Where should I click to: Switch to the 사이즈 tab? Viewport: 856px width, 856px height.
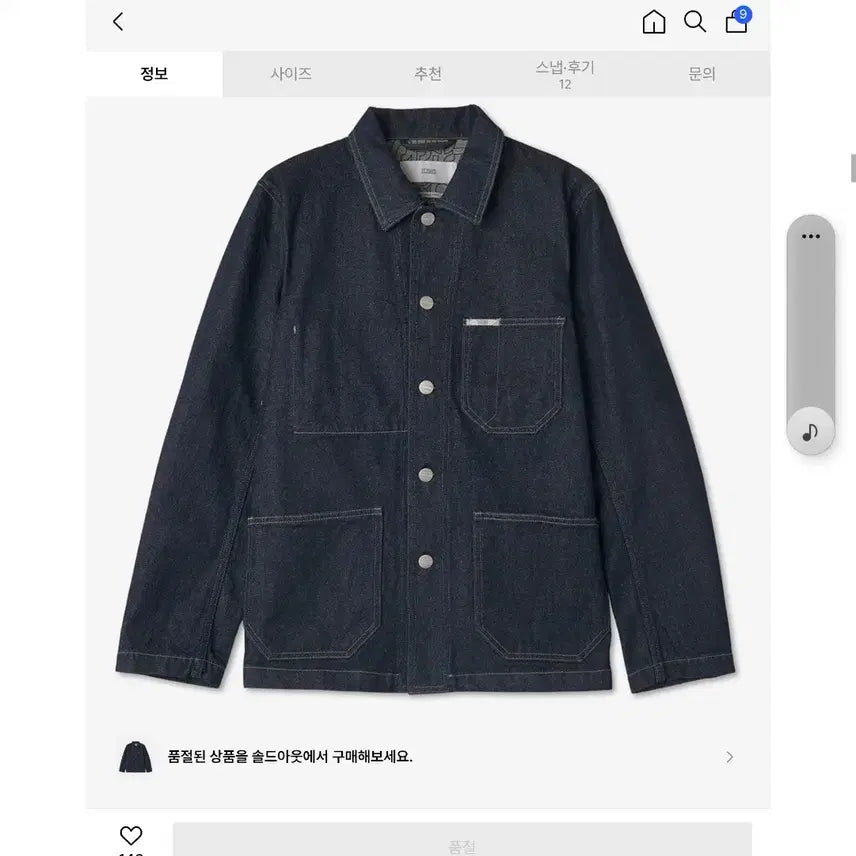(291, 74)
